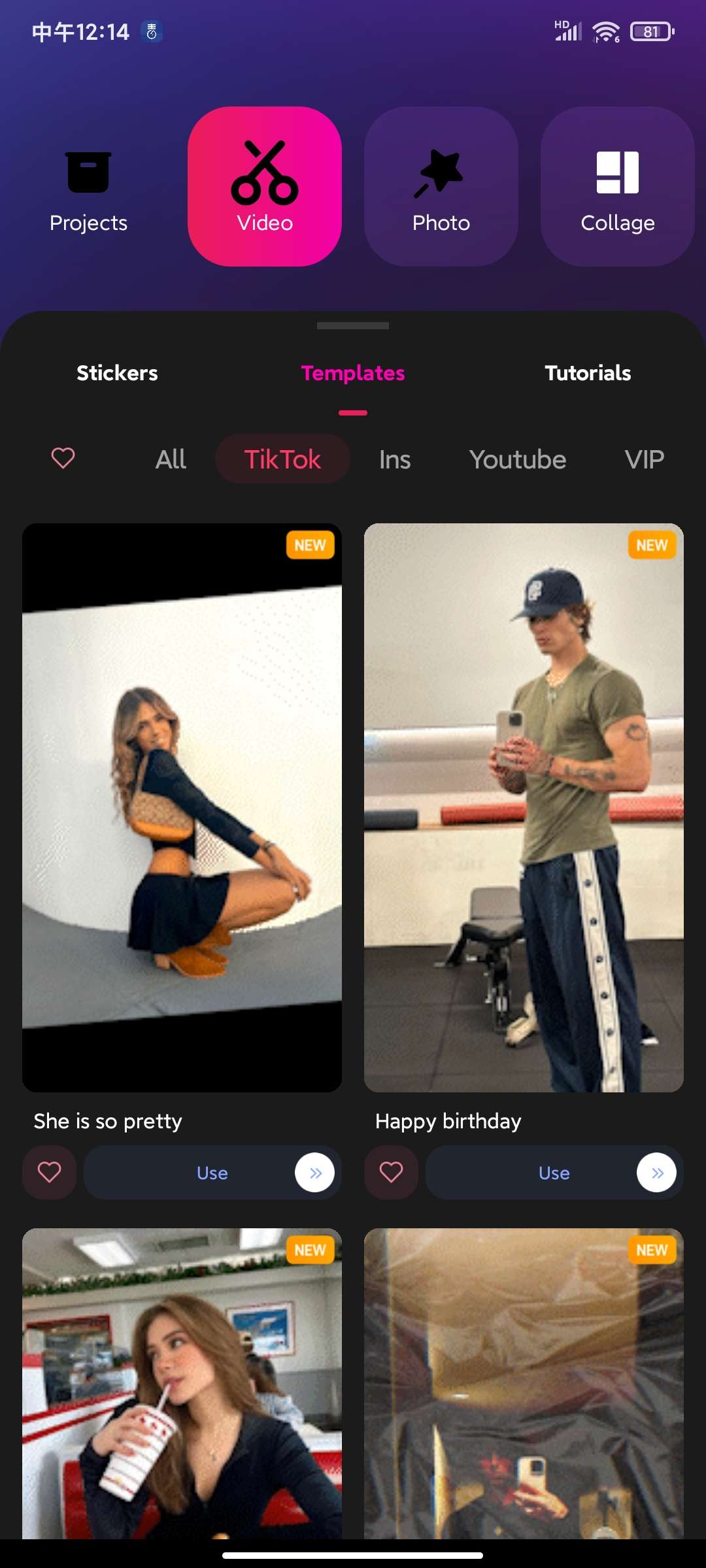Use the "She is so pretty" template
The width and height of the screenshot is (706, 1568).
pos(212,1173)
